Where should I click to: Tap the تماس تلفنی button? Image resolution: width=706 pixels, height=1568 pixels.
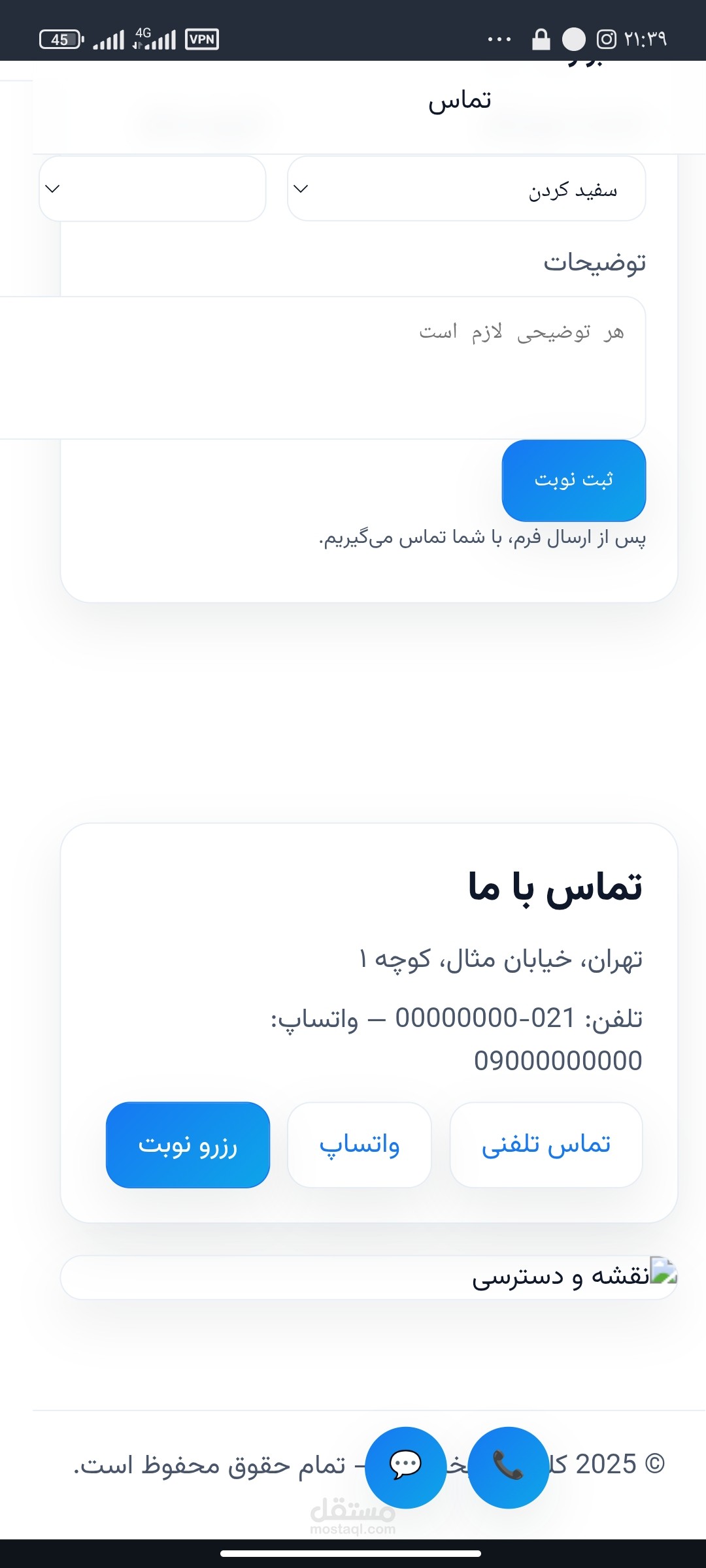coord(546,1145)
